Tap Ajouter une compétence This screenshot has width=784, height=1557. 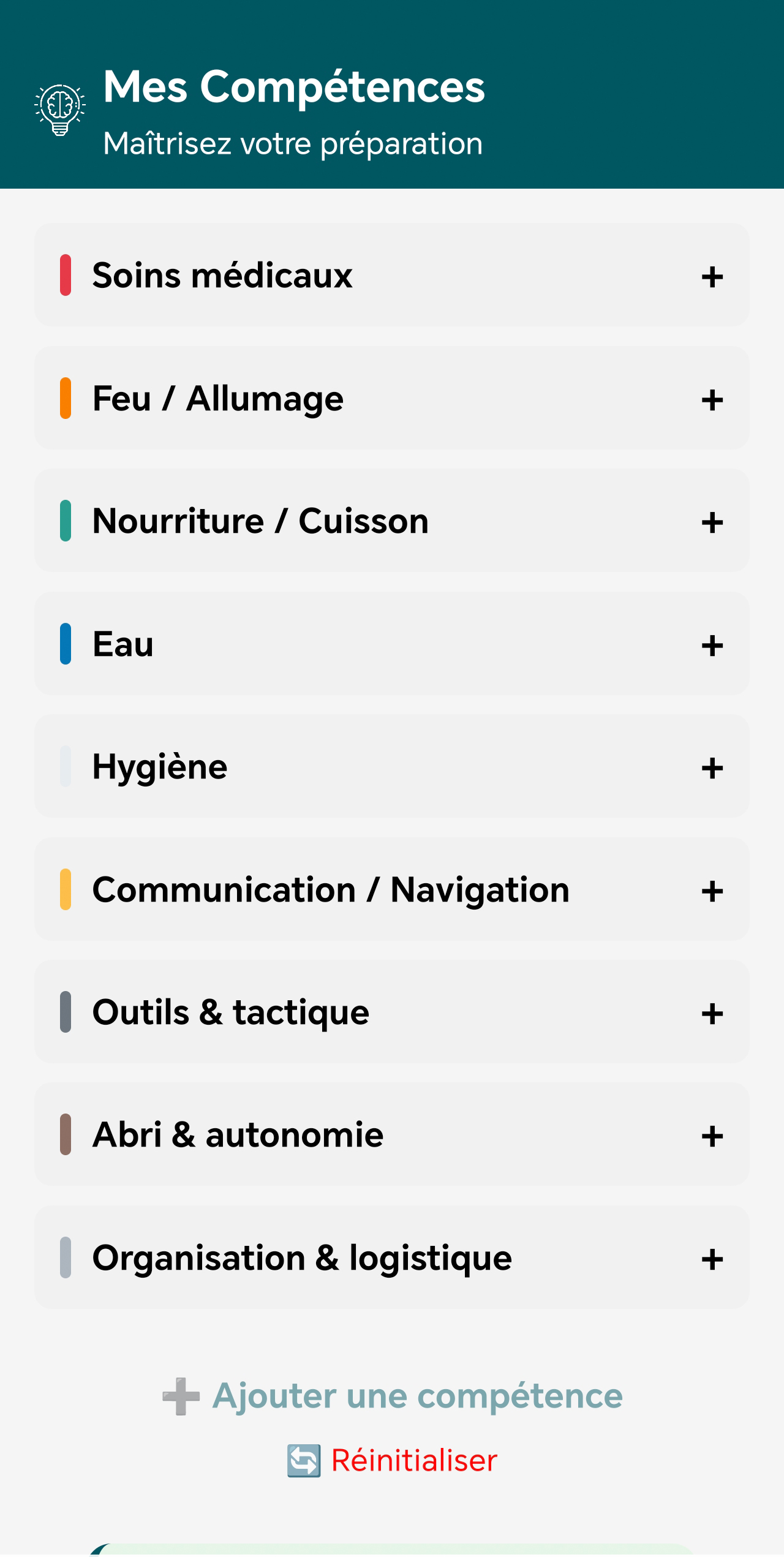[392, 1396]
